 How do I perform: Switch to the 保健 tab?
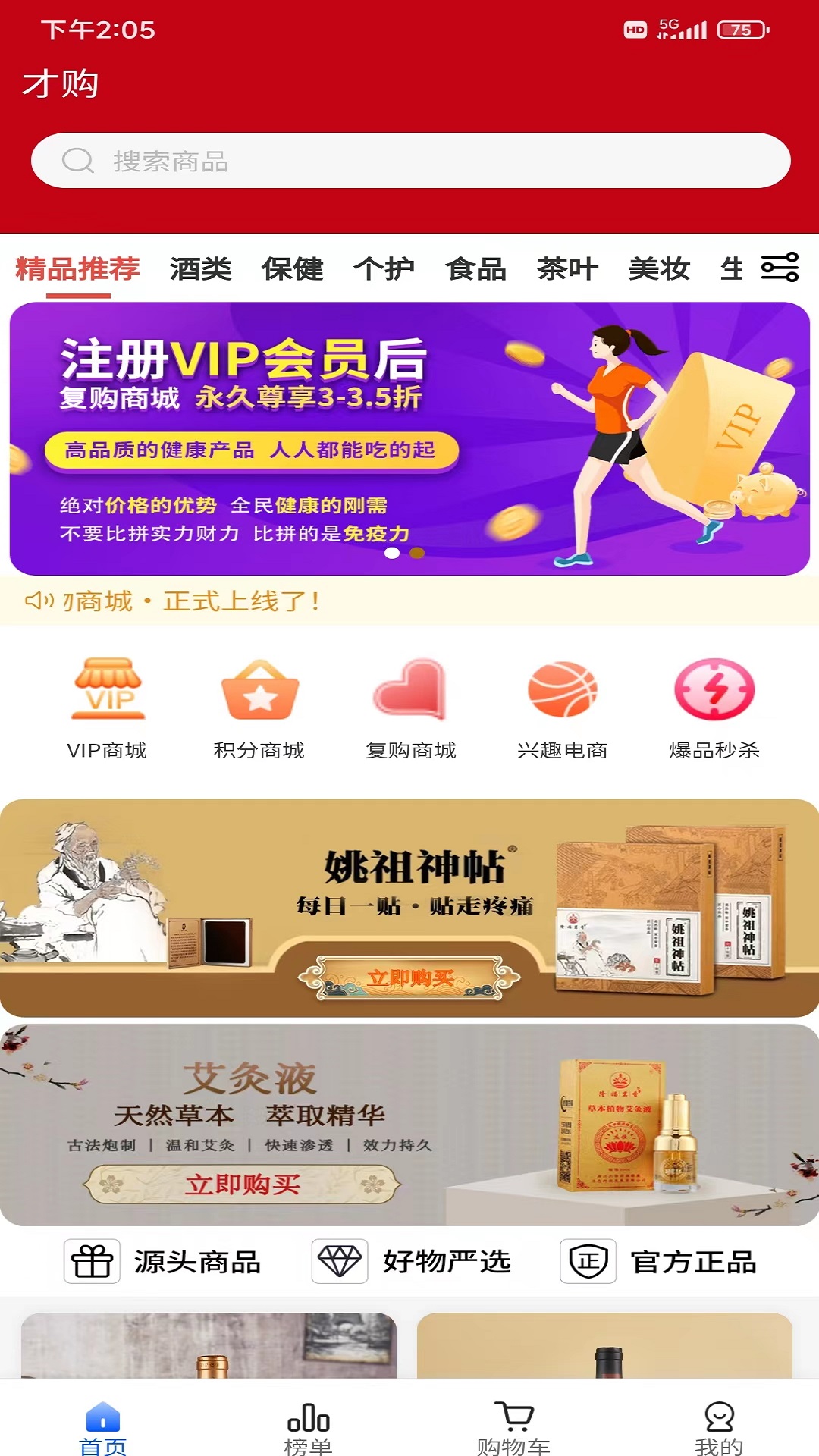292,268
